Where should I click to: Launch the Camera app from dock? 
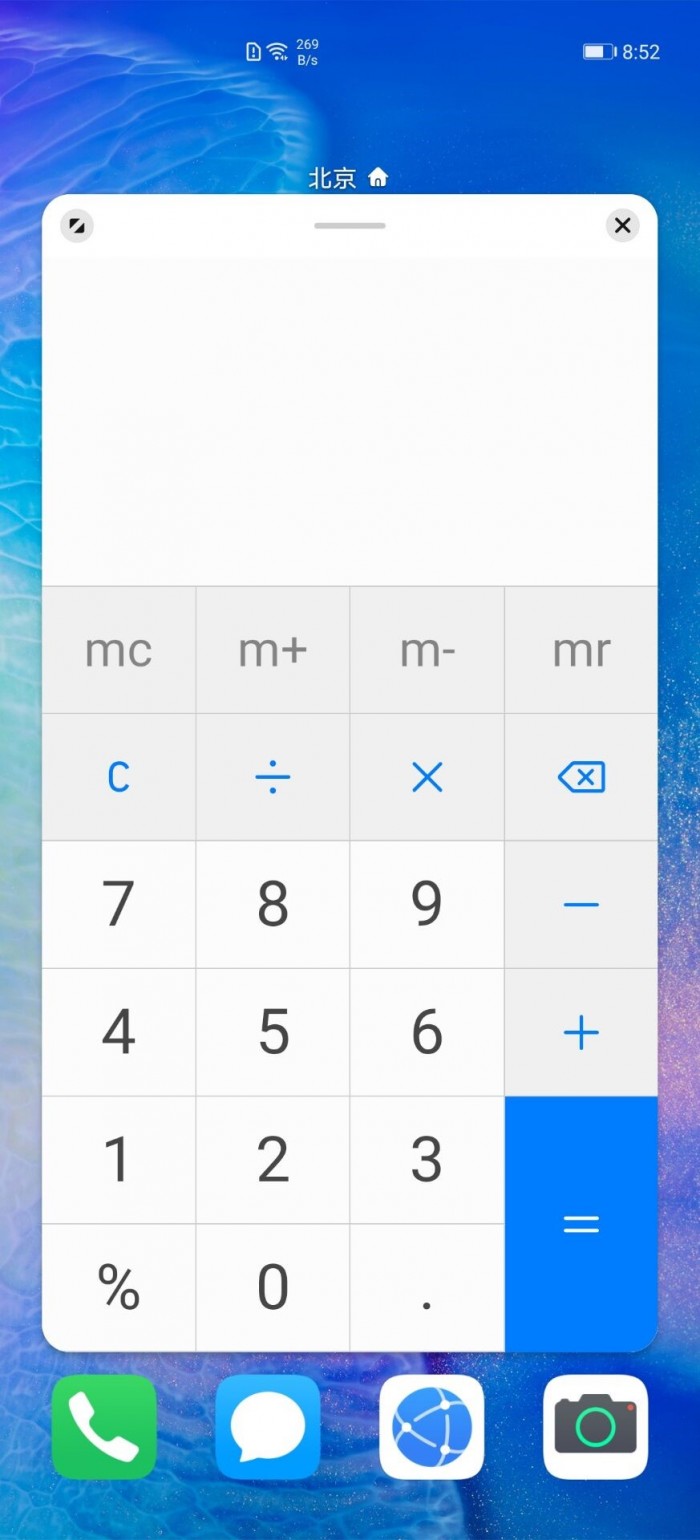tap(595, 1427)
